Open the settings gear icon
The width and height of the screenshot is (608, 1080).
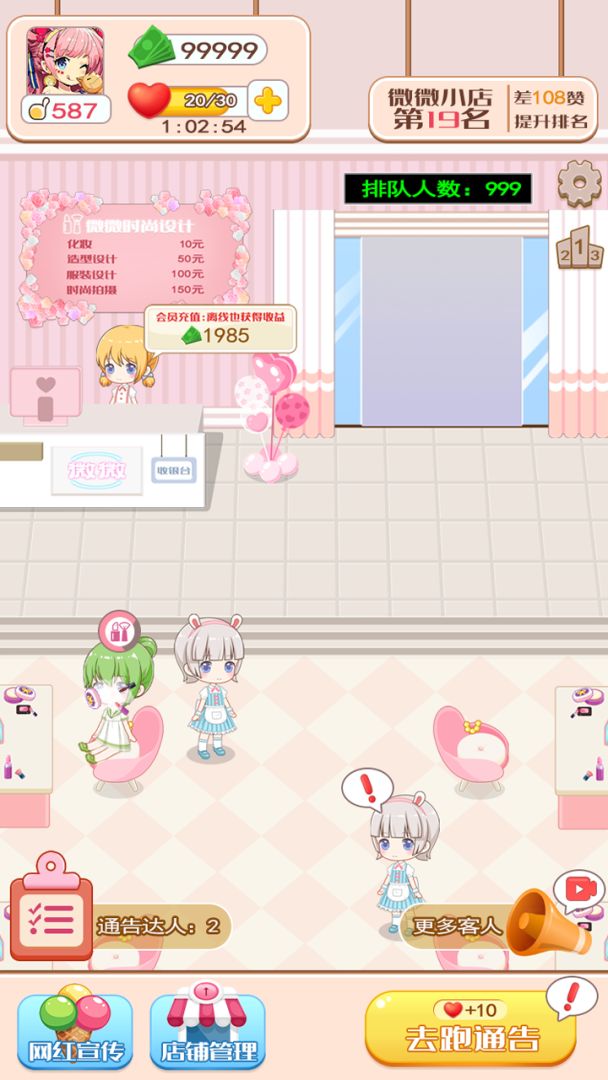579,183
